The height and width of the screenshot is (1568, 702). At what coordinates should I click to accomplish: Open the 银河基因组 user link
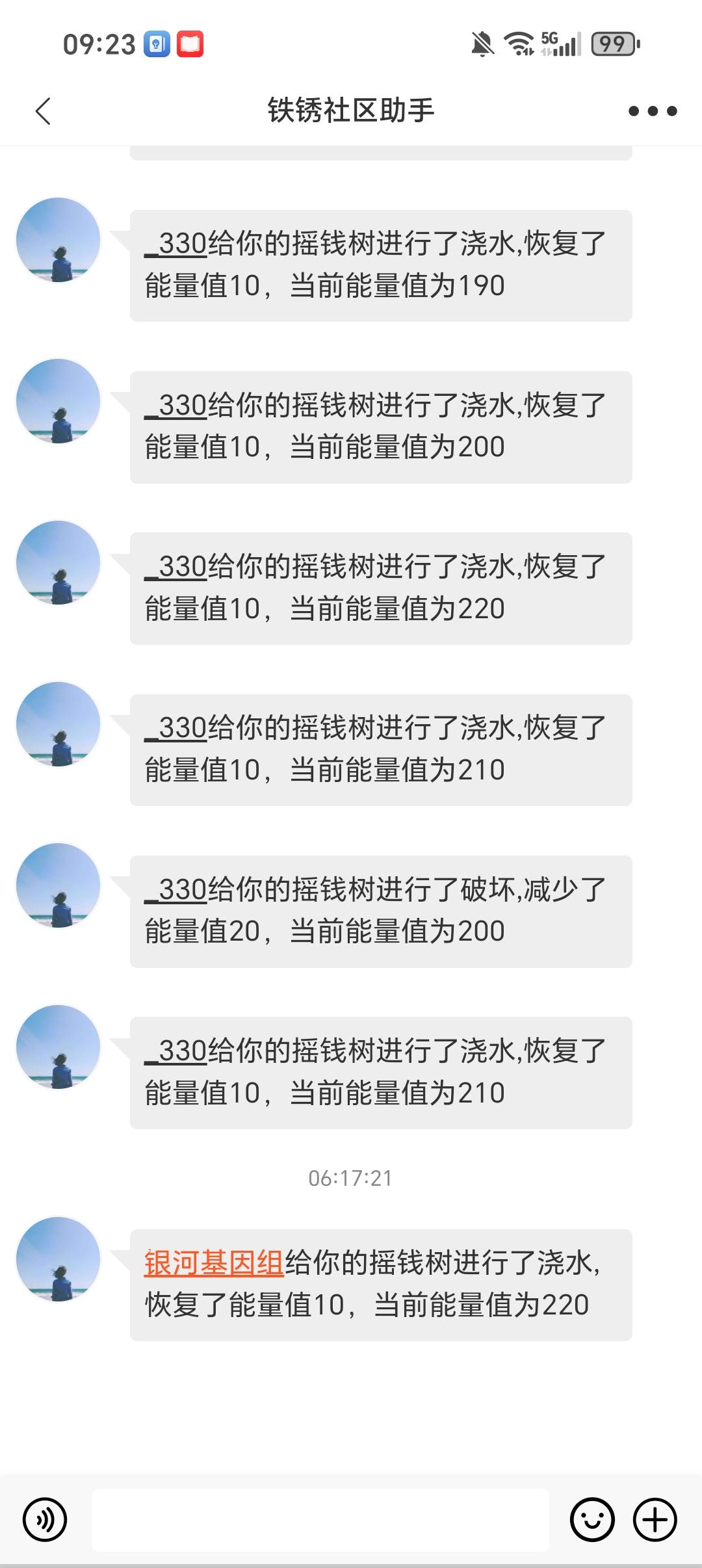(x=214, y=1263)
